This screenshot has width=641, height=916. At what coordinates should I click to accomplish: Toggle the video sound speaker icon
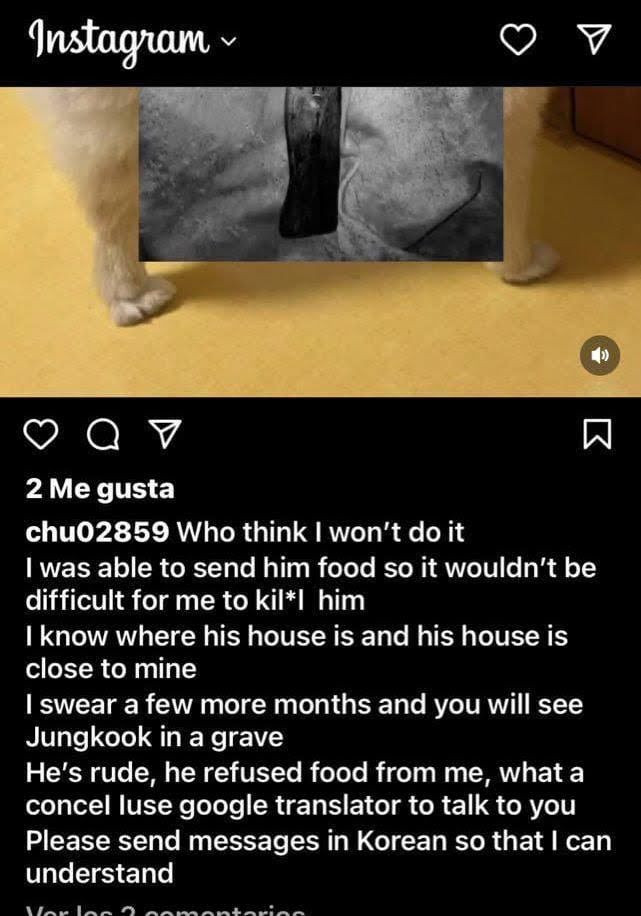[601, 355]
